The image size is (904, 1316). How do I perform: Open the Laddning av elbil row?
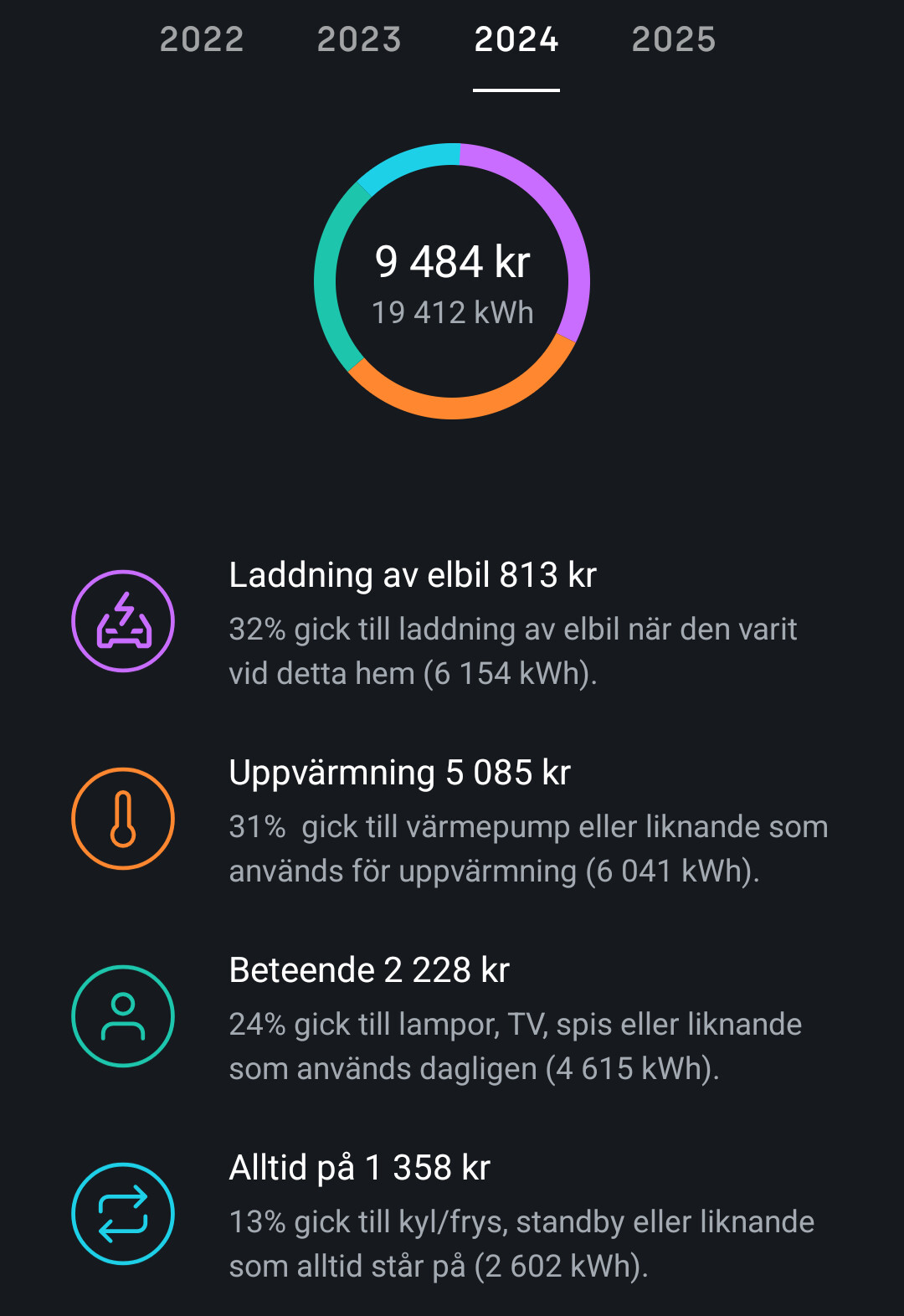tap(452, 623)
